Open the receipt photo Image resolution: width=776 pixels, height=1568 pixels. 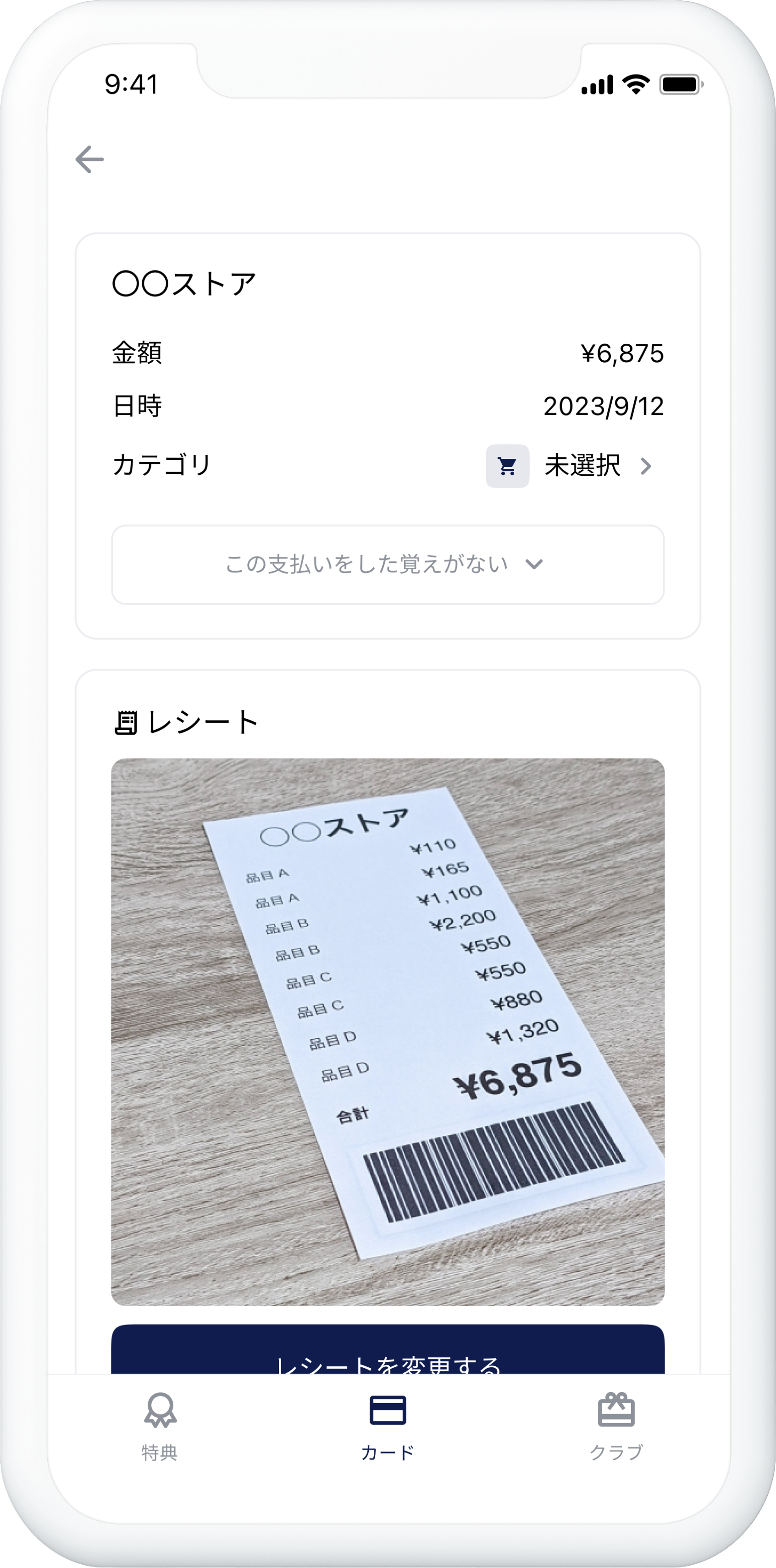coord(388,1031)
